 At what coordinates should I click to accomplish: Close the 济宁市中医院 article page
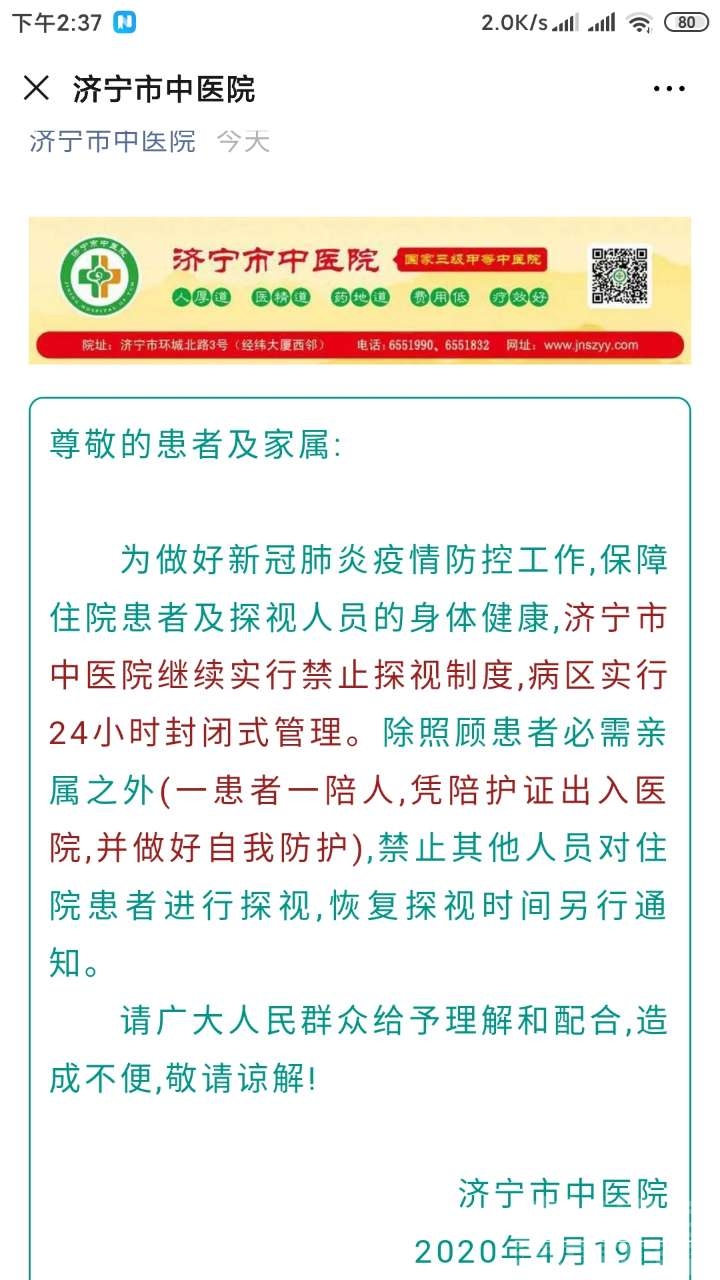point(36,88)
